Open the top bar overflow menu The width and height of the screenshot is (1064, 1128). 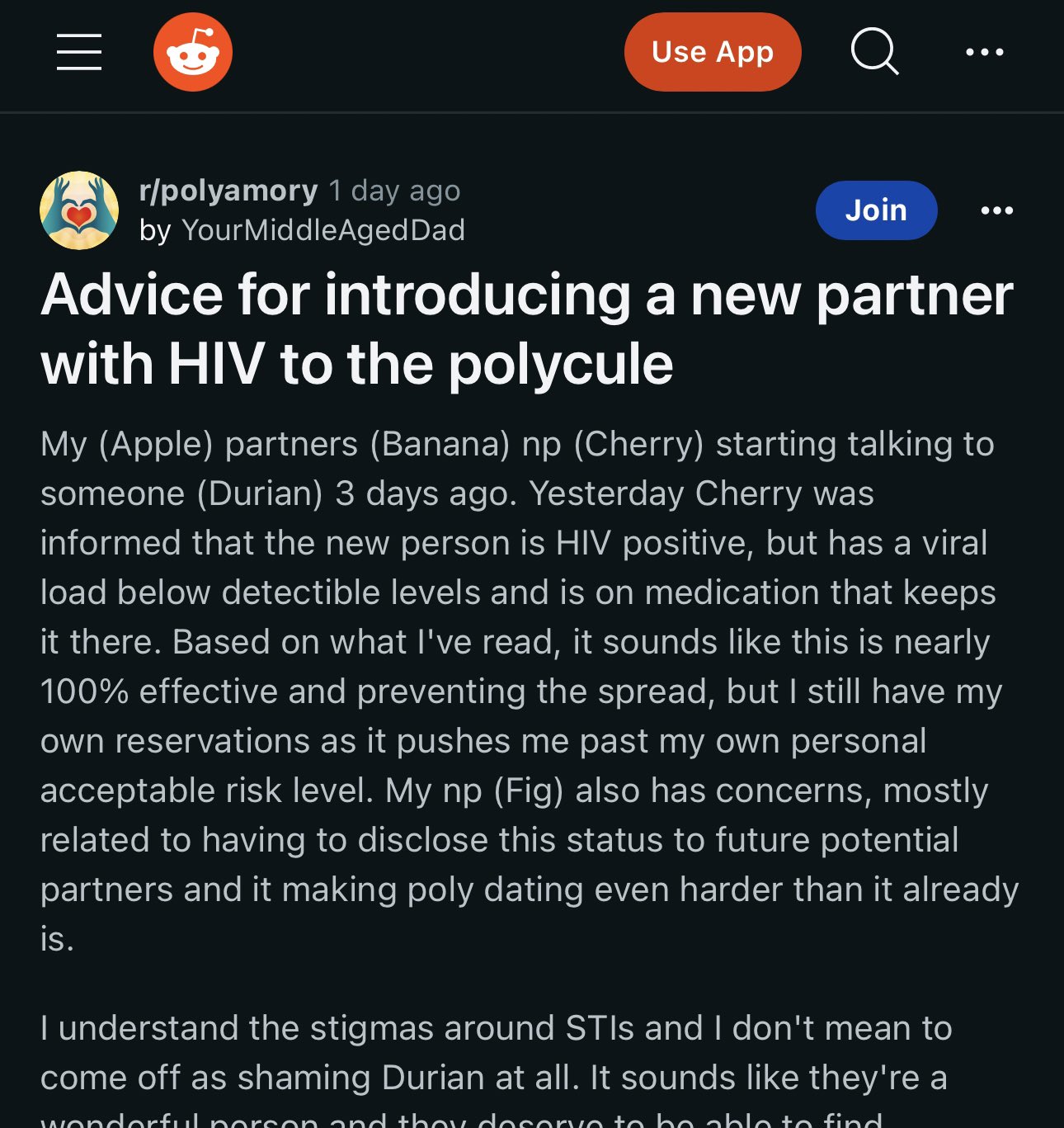(985, 52)
